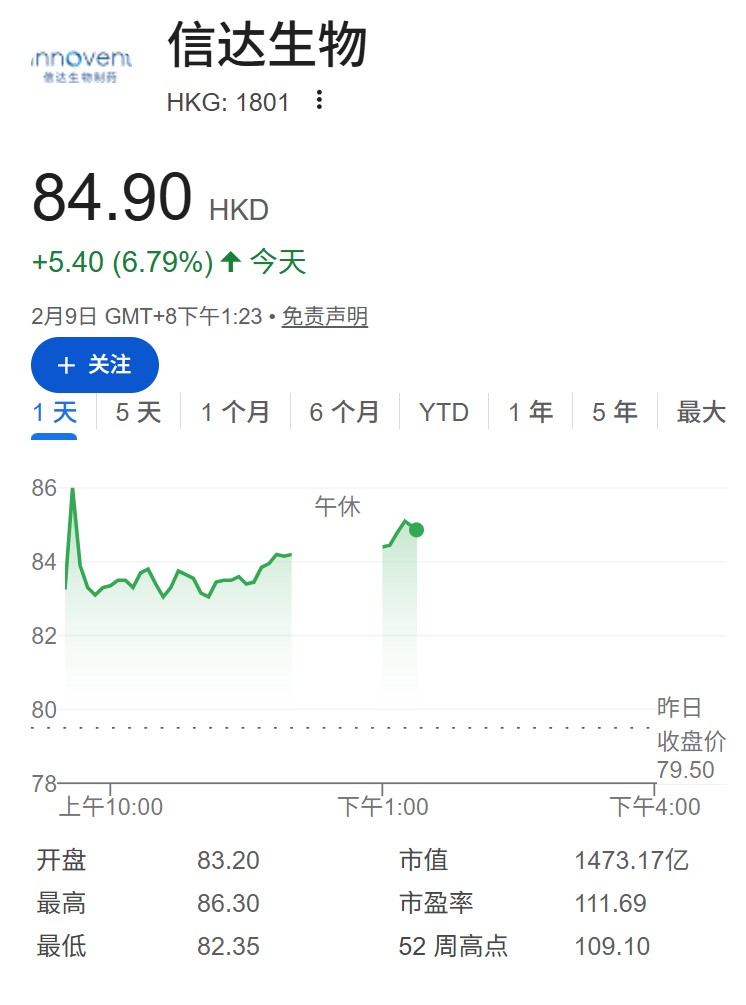The image size is (746, 1005).
Task: Show the 1 个月 price chart
Action: (x=235, y=412)
